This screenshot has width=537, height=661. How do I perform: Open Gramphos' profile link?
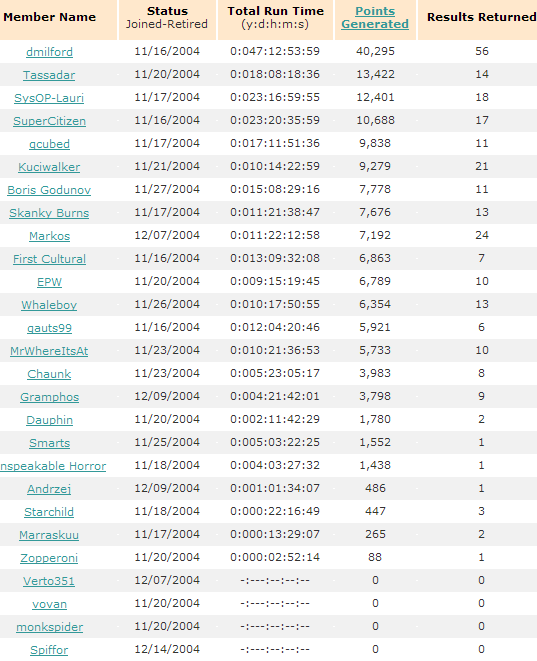coord(49,397)
